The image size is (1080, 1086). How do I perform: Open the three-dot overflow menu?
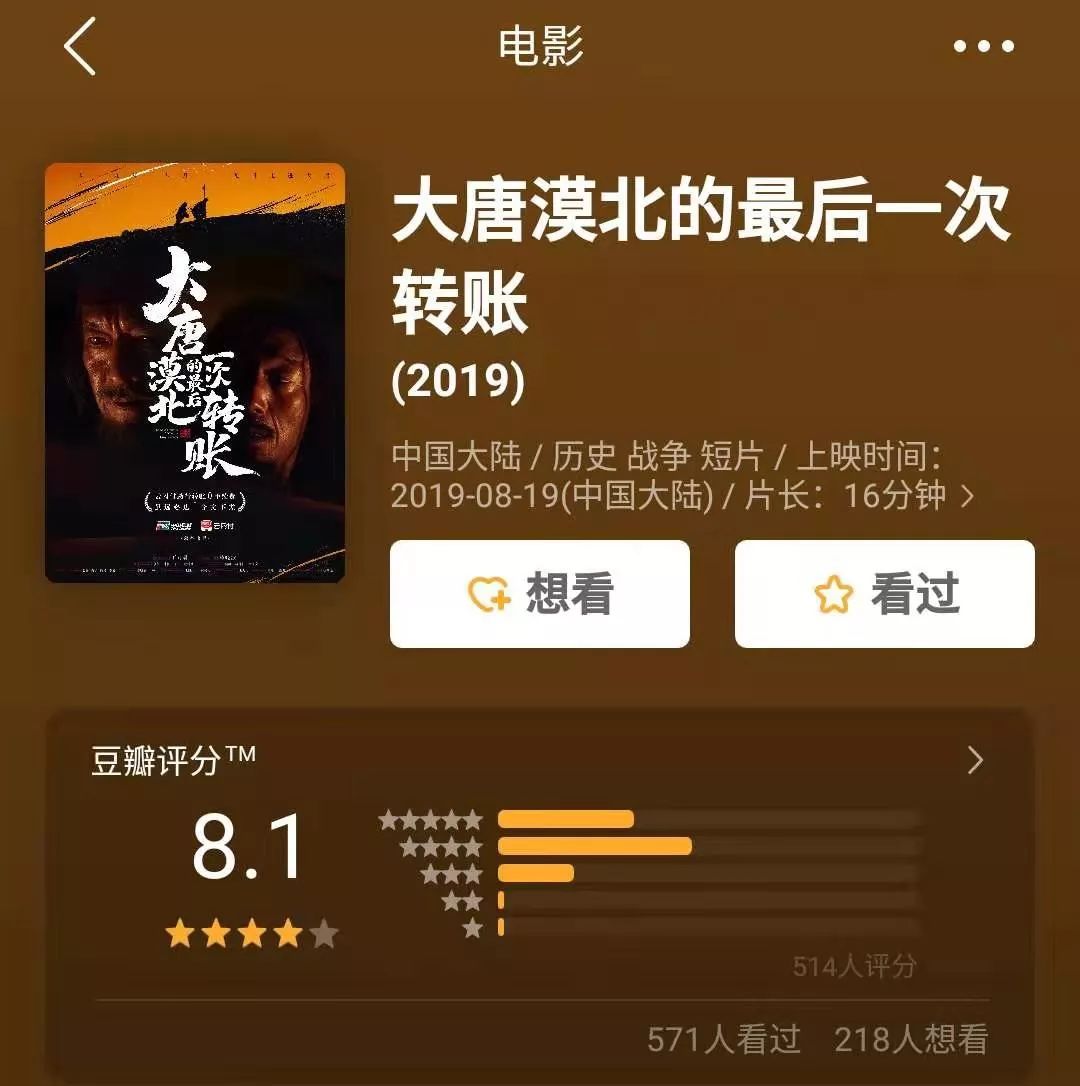click(983, 47)
